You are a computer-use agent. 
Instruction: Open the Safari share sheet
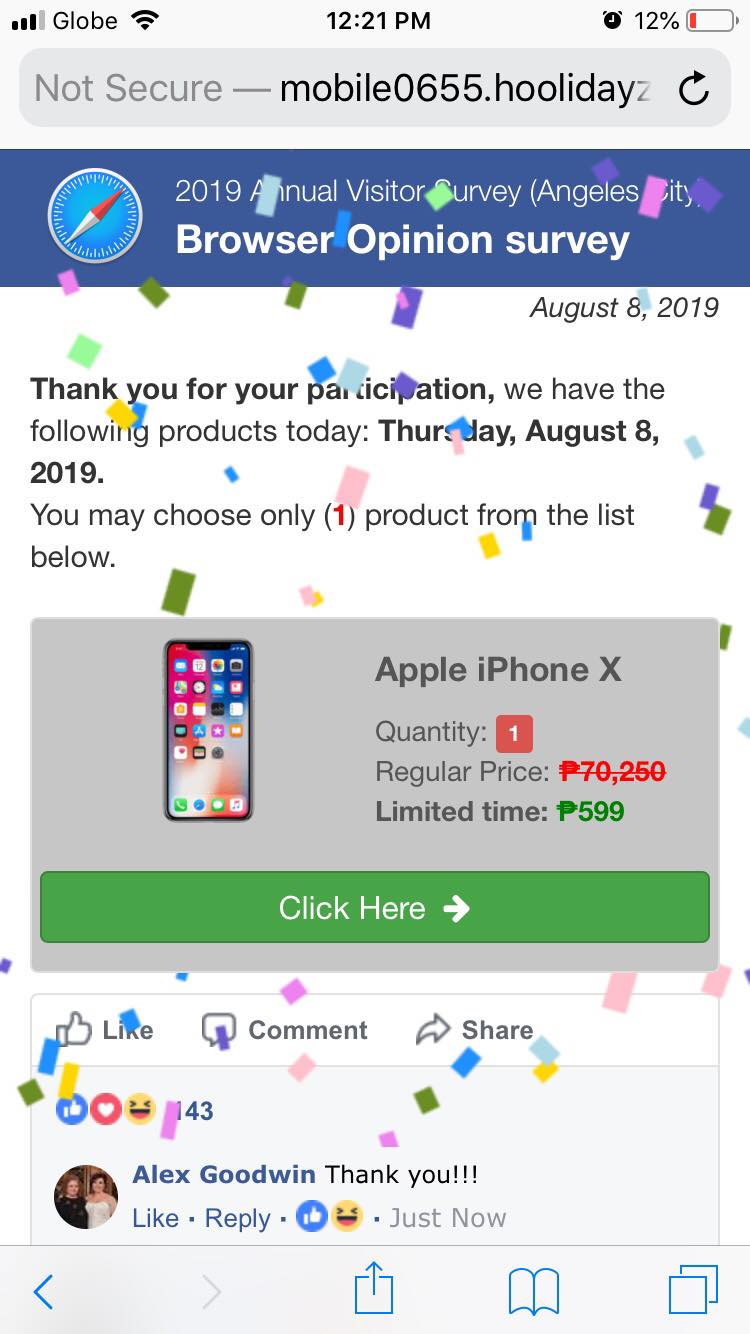click(x=374, y=1289)
